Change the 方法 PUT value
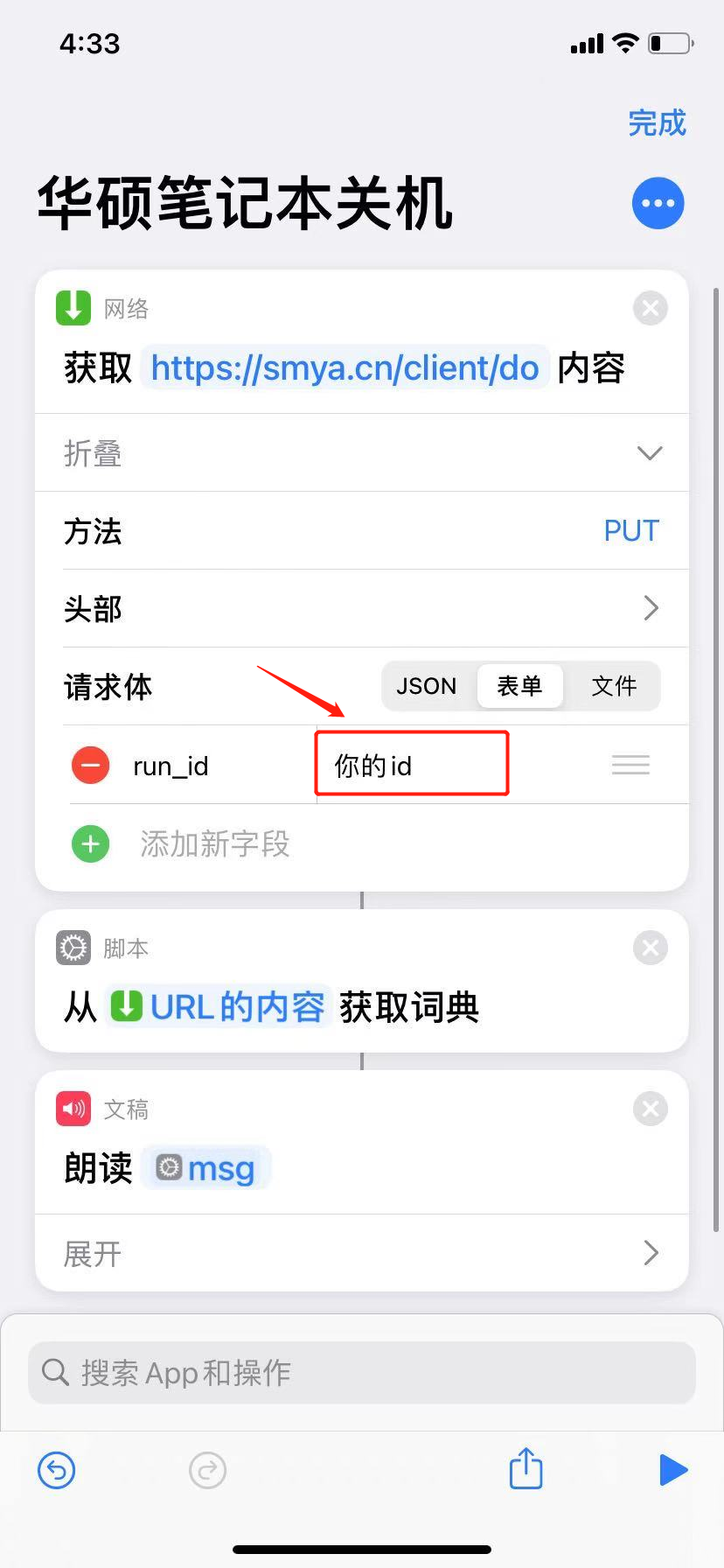 (x=630, y=530)
